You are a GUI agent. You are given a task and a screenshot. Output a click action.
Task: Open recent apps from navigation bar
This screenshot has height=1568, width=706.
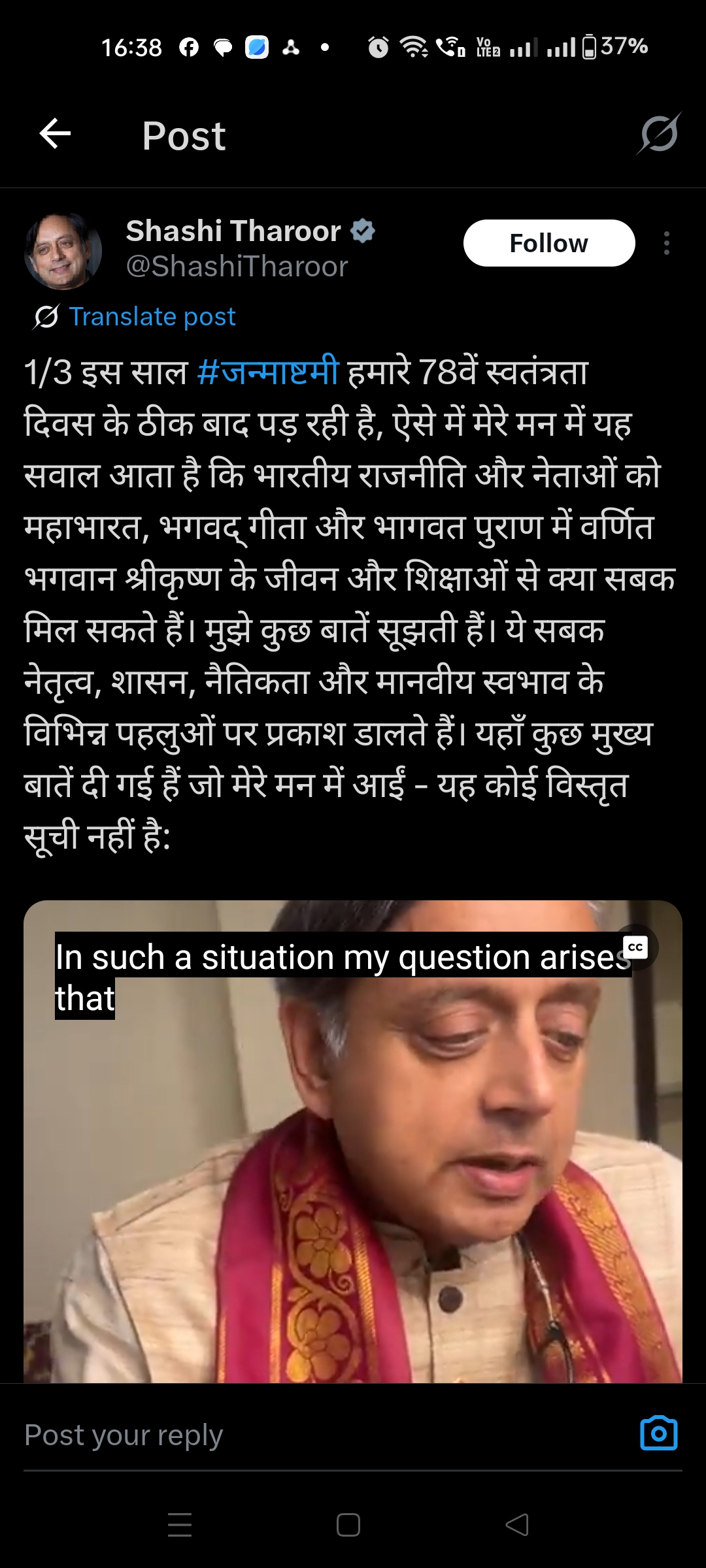click(180, 1525)
